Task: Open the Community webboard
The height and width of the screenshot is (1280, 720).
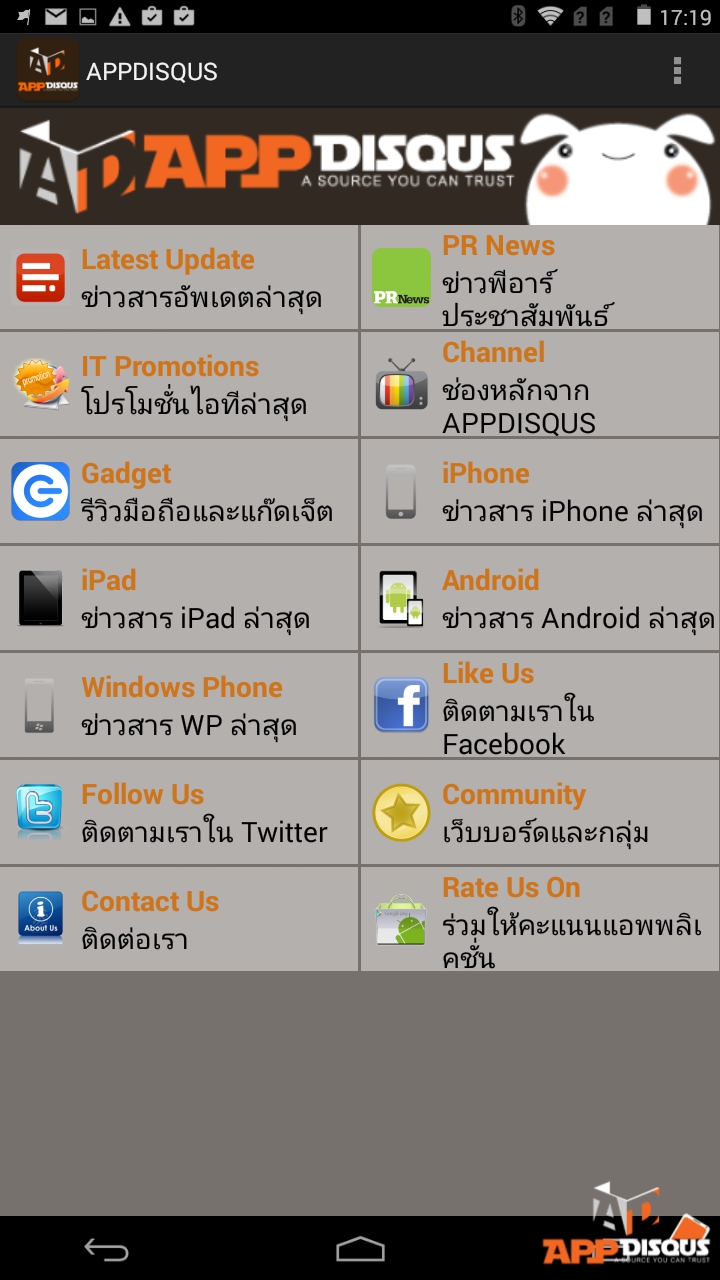Action: (540, 813)
